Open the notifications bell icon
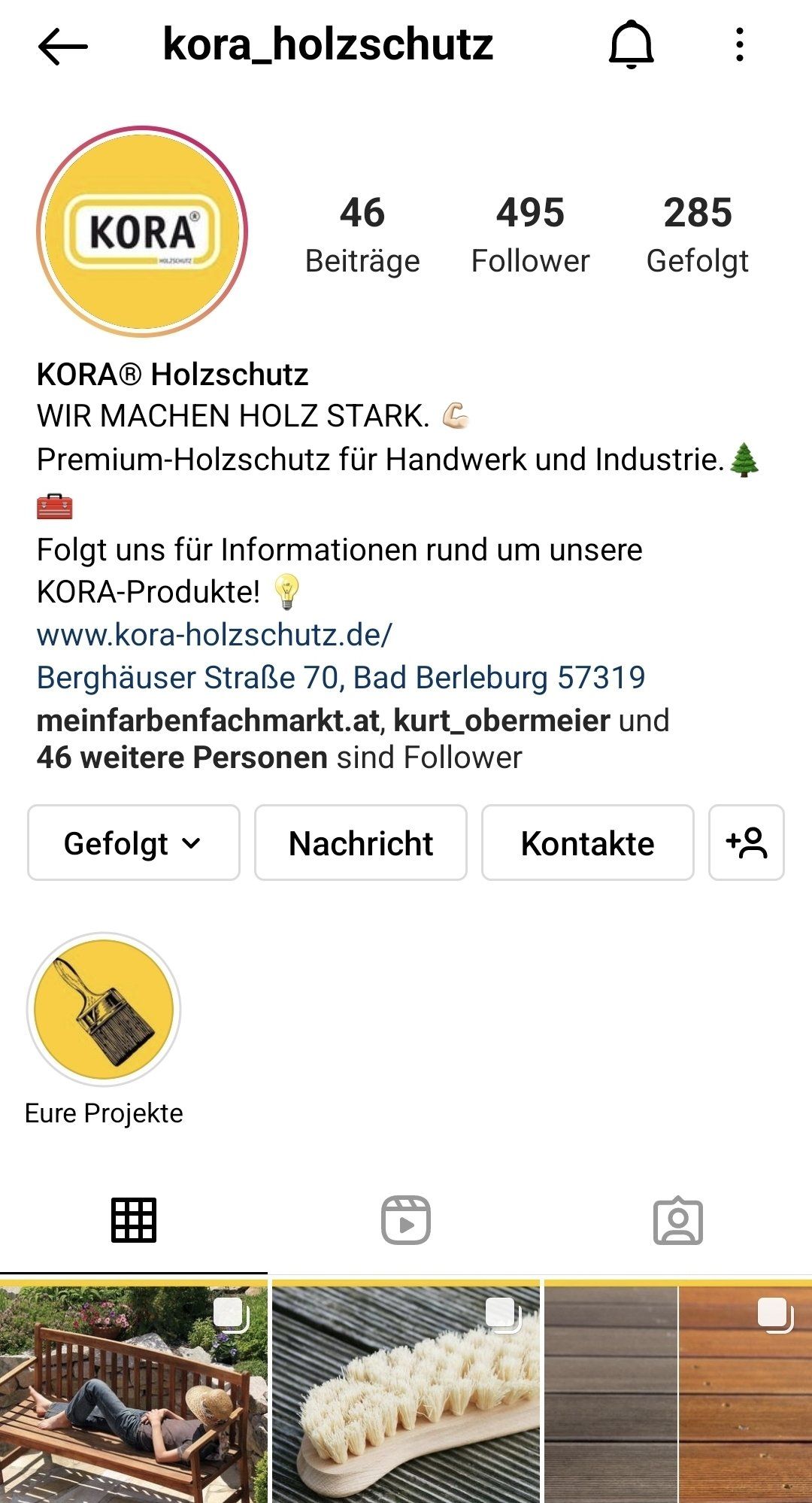 click(x=634, y=45)
